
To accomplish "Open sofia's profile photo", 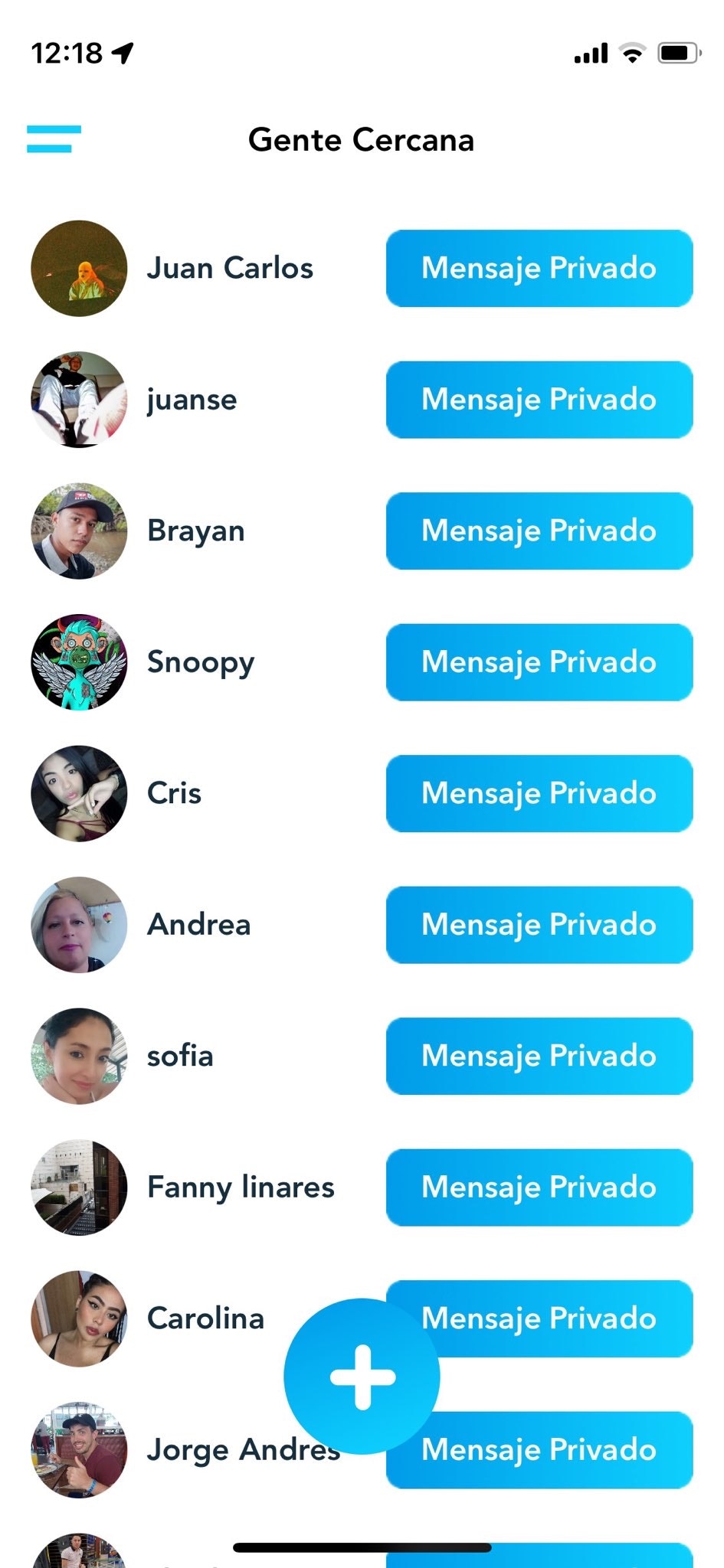I will pos(79,1057).
